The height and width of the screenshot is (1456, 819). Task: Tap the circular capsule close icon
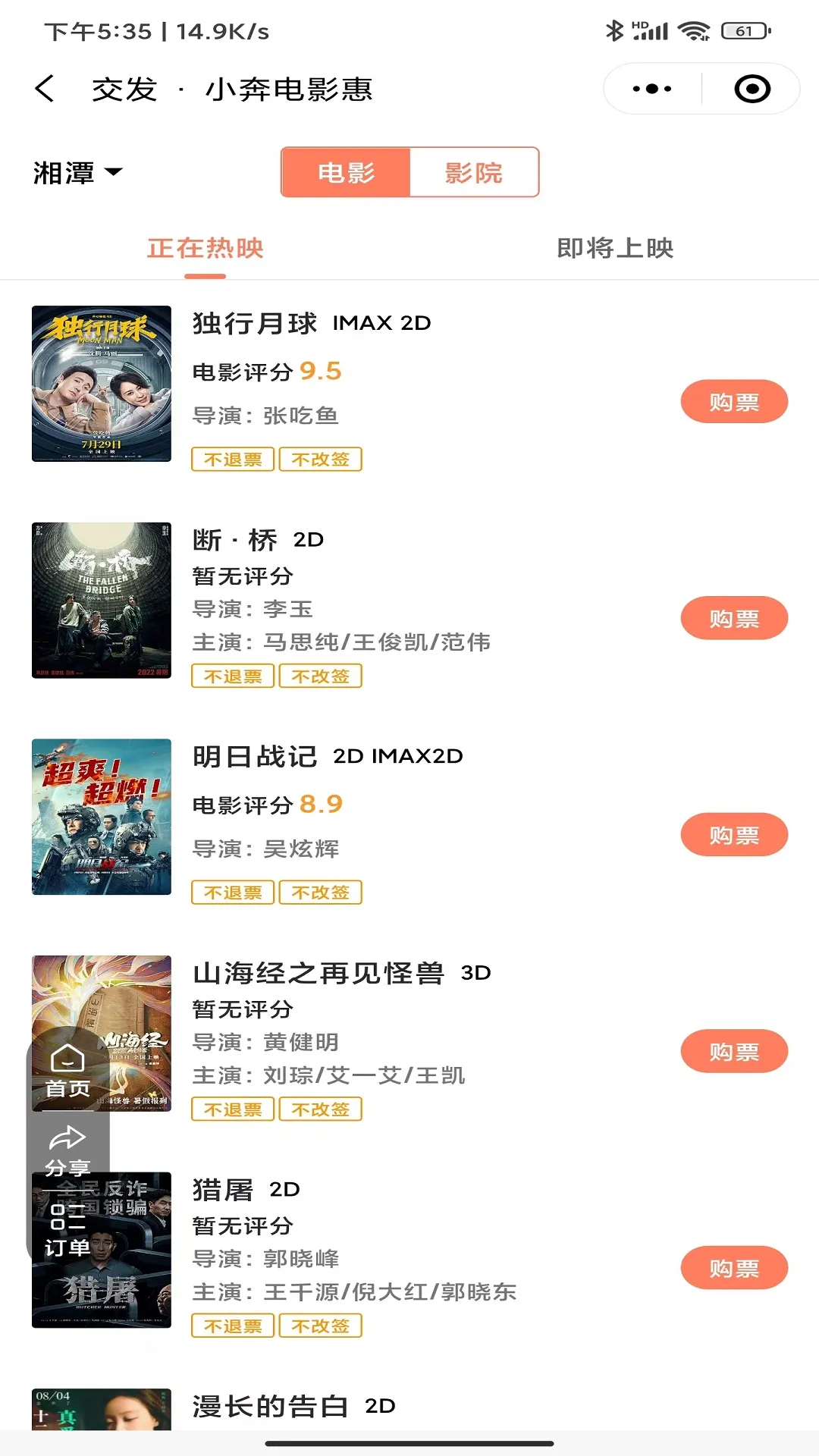click(x=752, y=88)
